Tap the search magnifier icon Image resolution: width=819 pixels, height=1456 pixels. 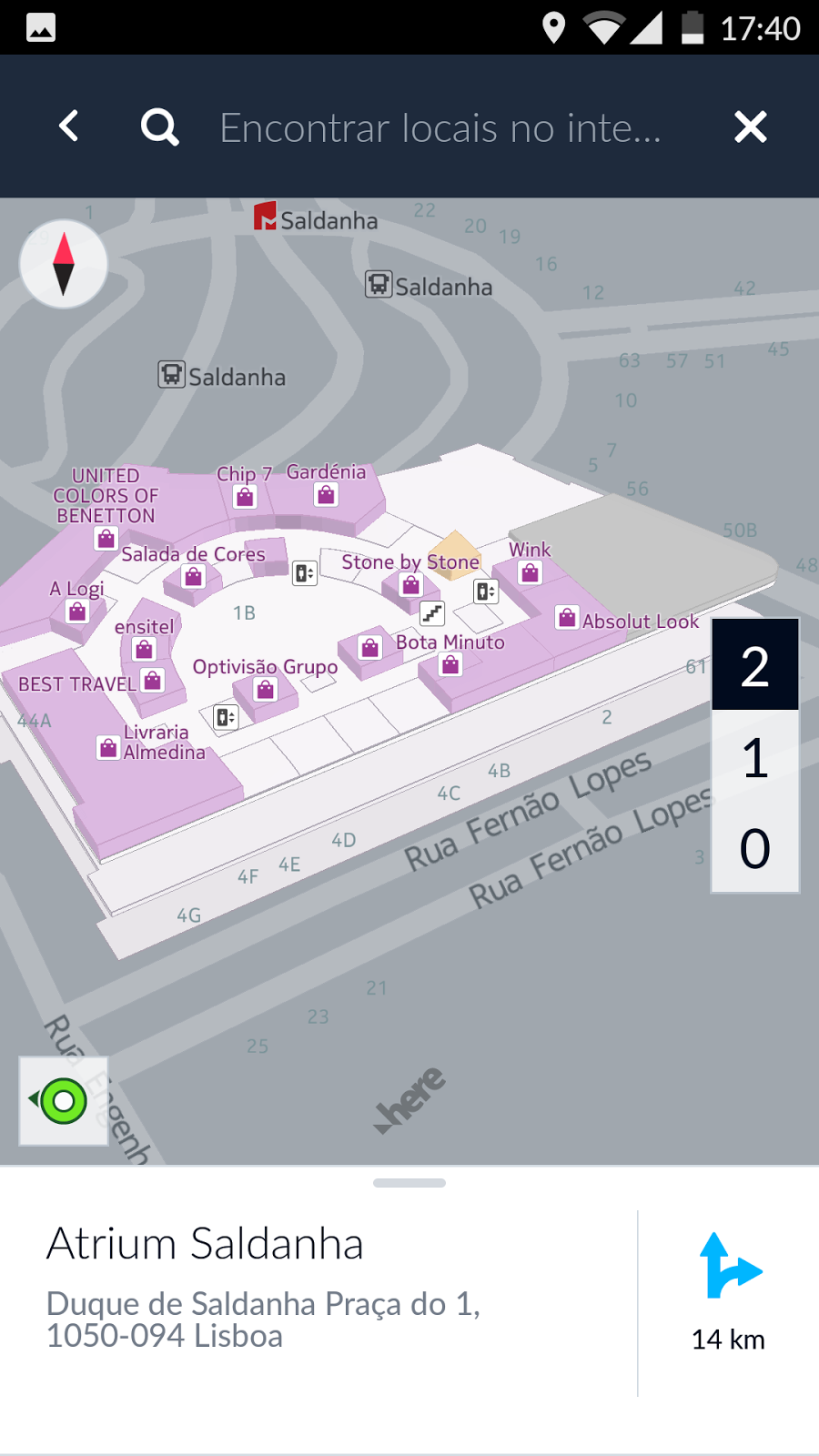pyautogui.click(x=159, y=127)
